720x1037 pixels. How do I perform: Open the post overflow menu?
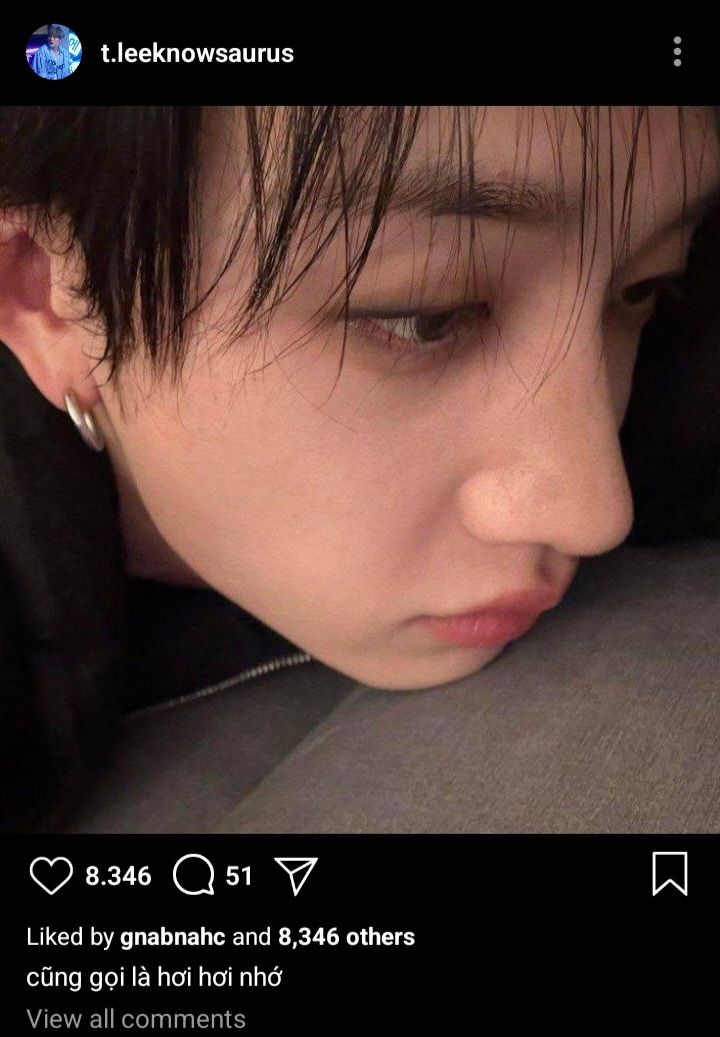point(677,52)
